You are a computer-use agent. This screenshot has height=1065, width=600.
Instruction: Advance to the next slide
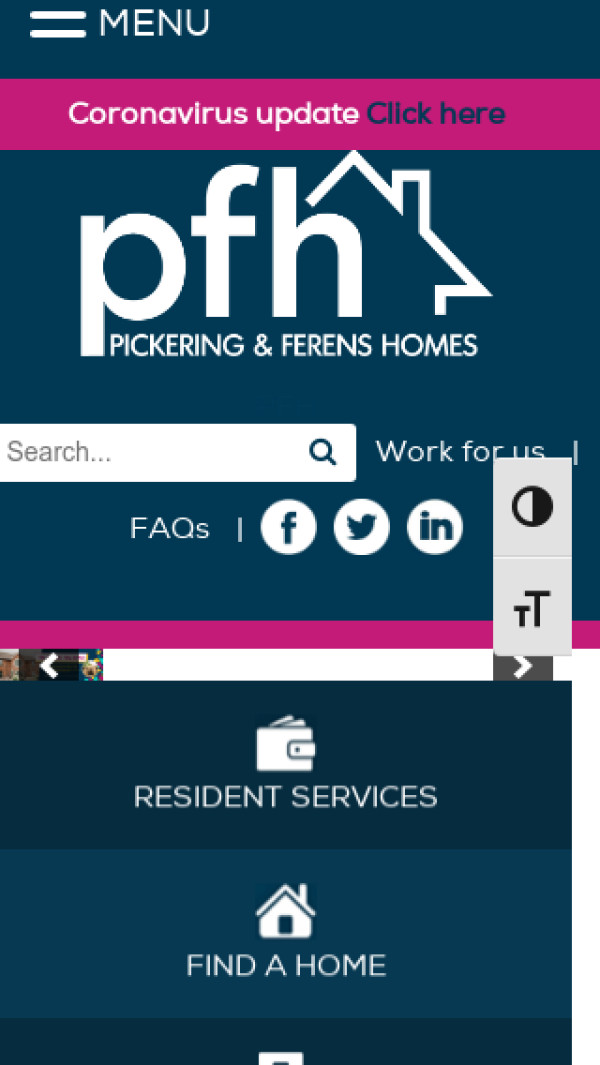click(x=522, y=667)
